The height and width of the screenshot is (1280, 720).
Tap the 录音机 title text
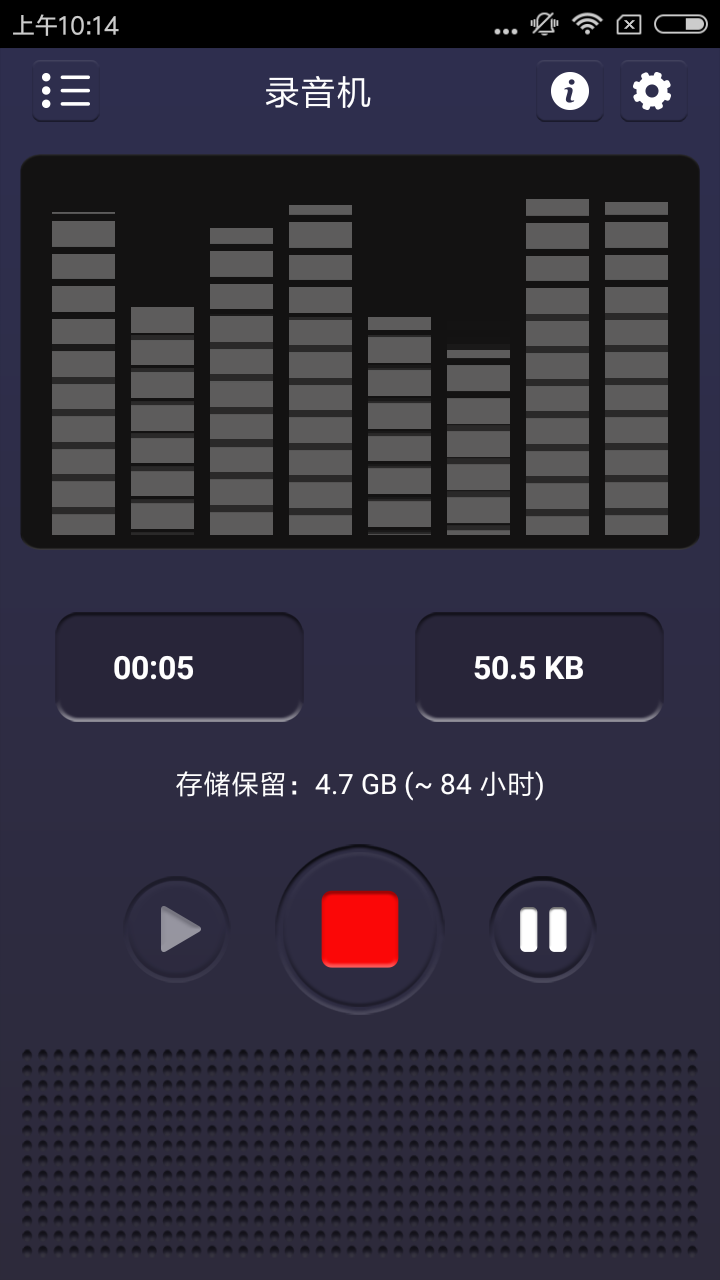click(320, 91)
